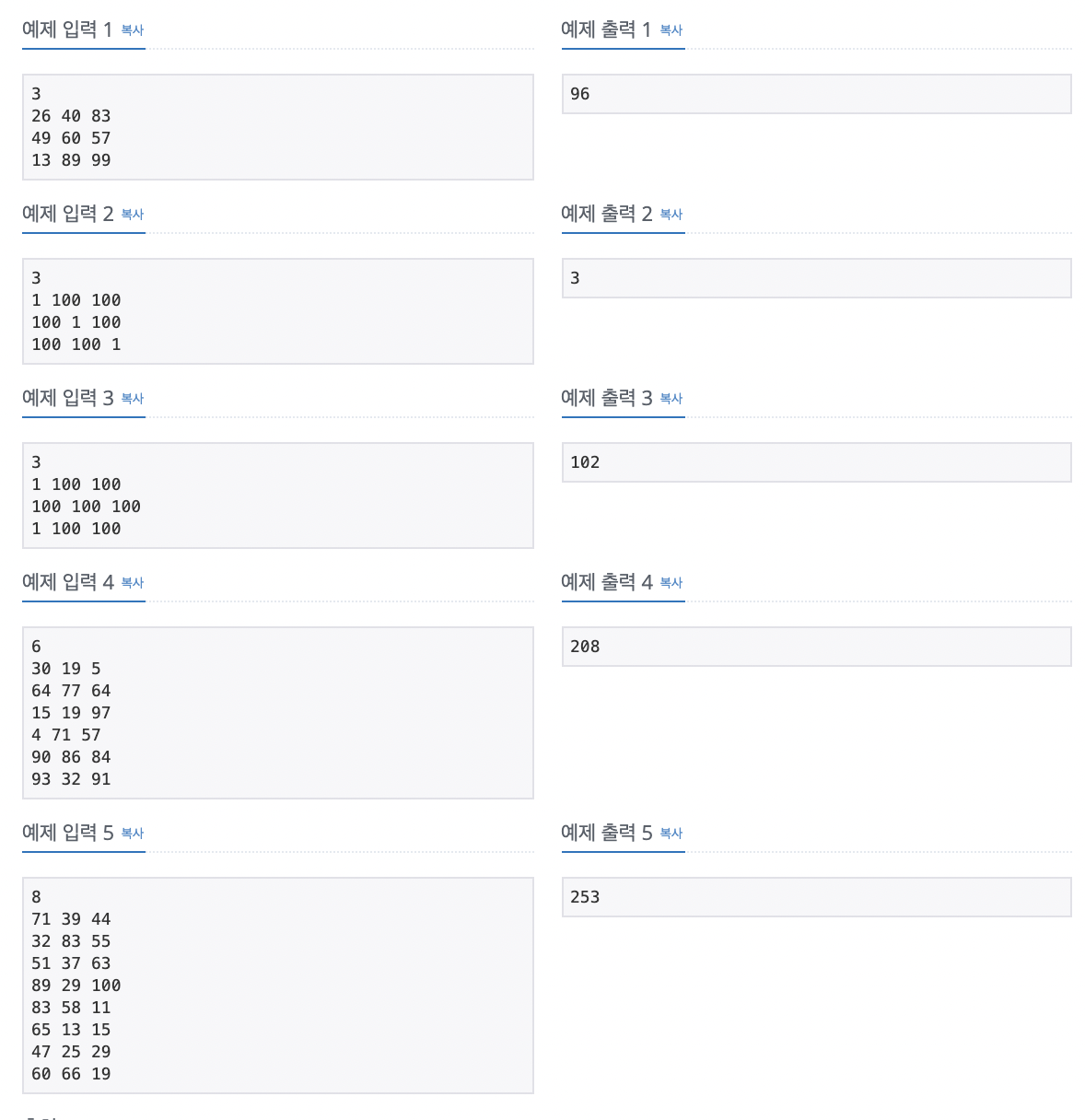The width and height of the screenshot is (1085, 1120).
Task: Copy example output 2
Action: point(671,215)
